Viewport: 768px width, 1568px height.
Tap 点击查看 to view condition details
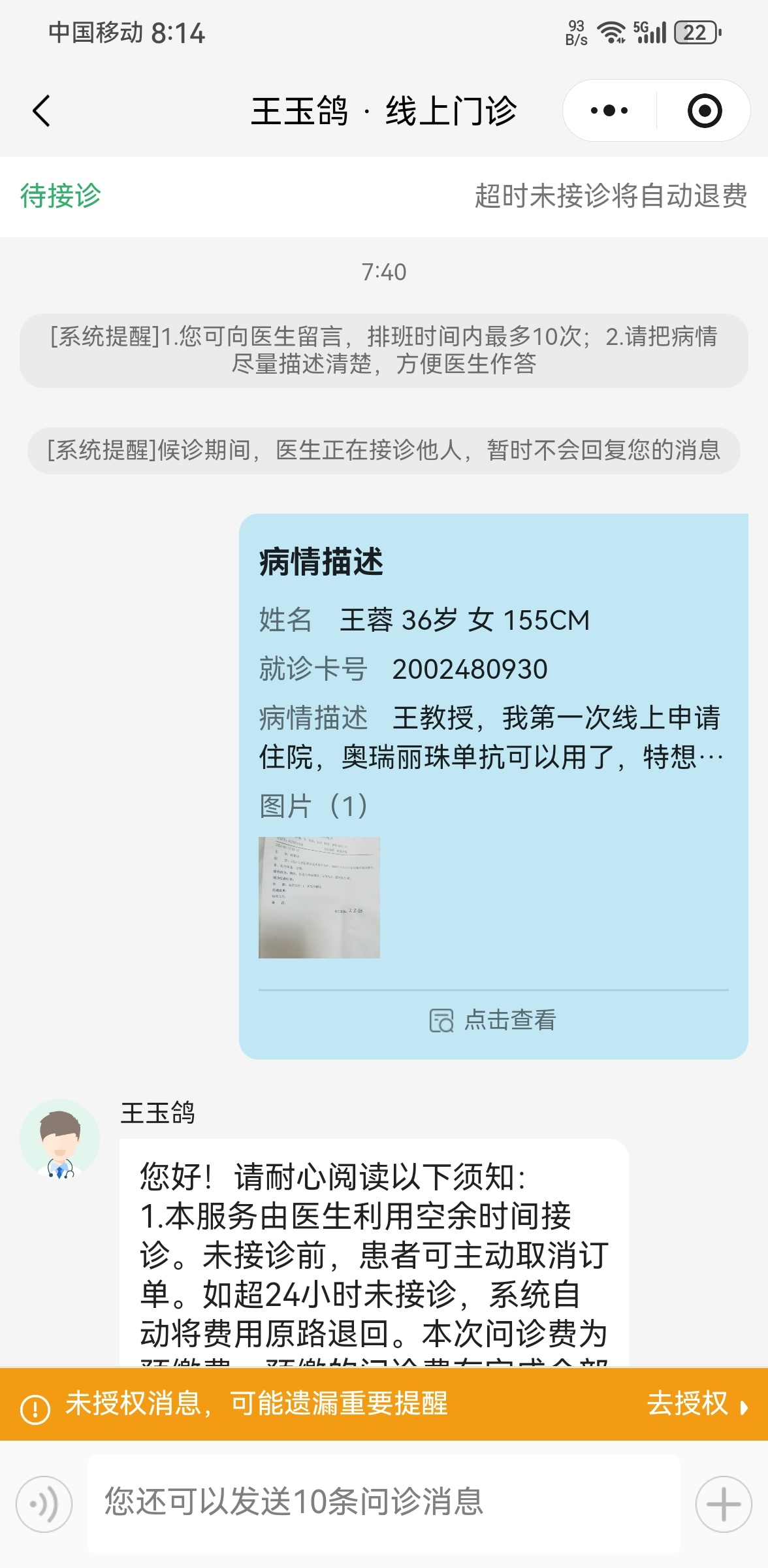(493, 1020)
